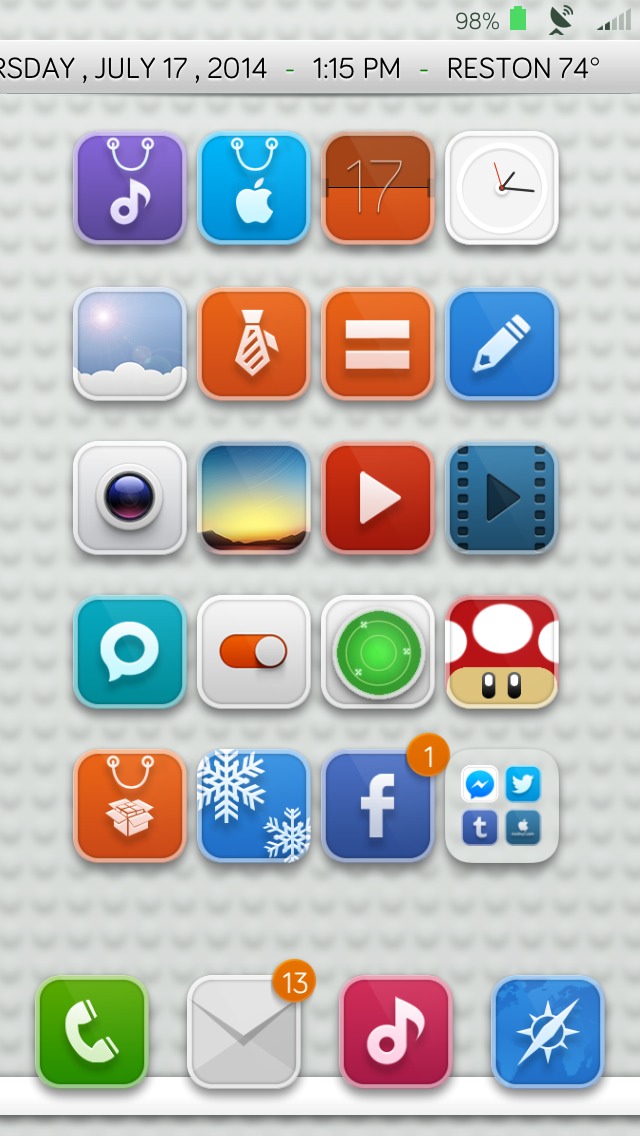Open the orange equals-sign Calculator app
Viewport: 640px width, 1136px height.
[x=378, y=344]
